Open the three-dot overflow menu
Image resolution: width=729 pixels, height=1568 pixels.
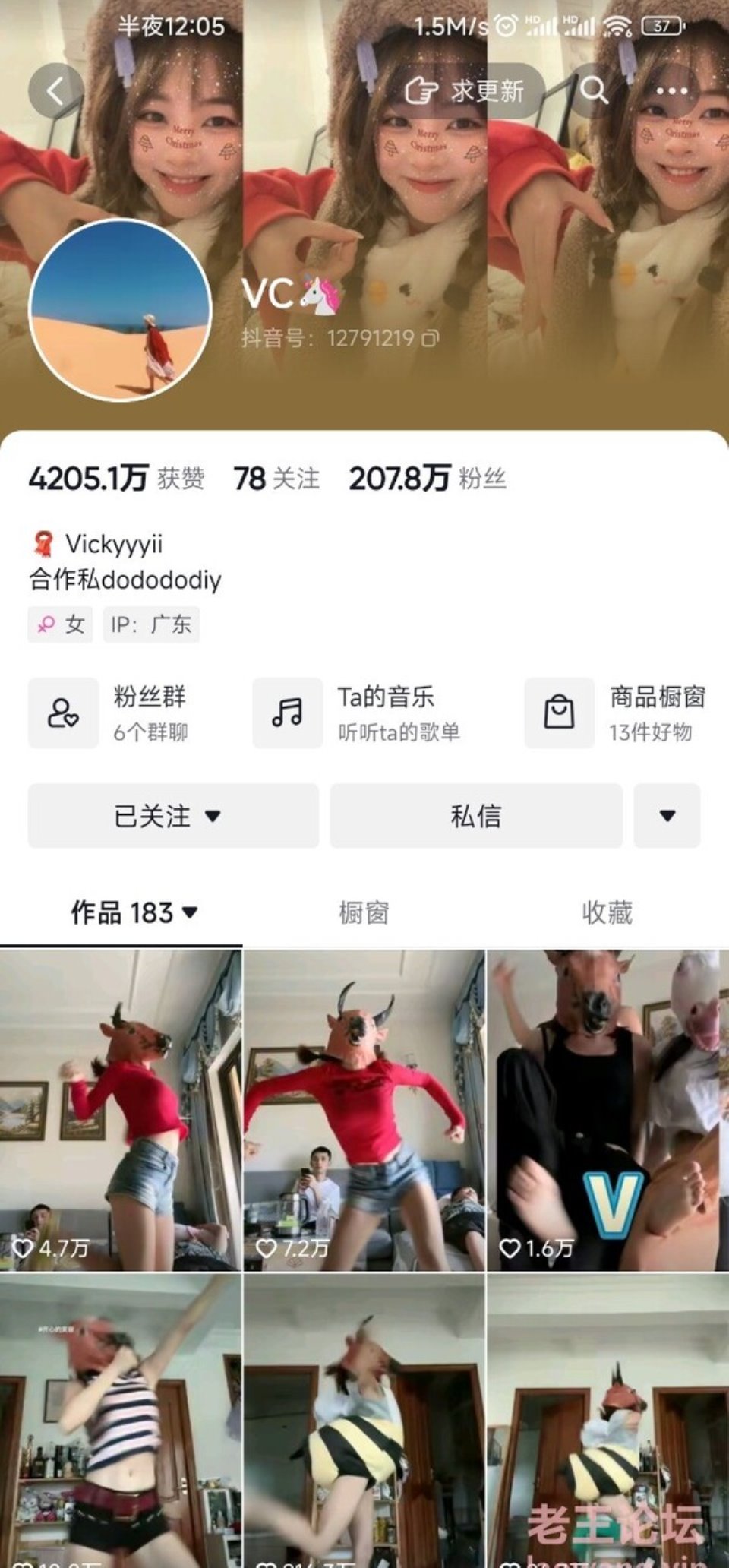(671, 91)
